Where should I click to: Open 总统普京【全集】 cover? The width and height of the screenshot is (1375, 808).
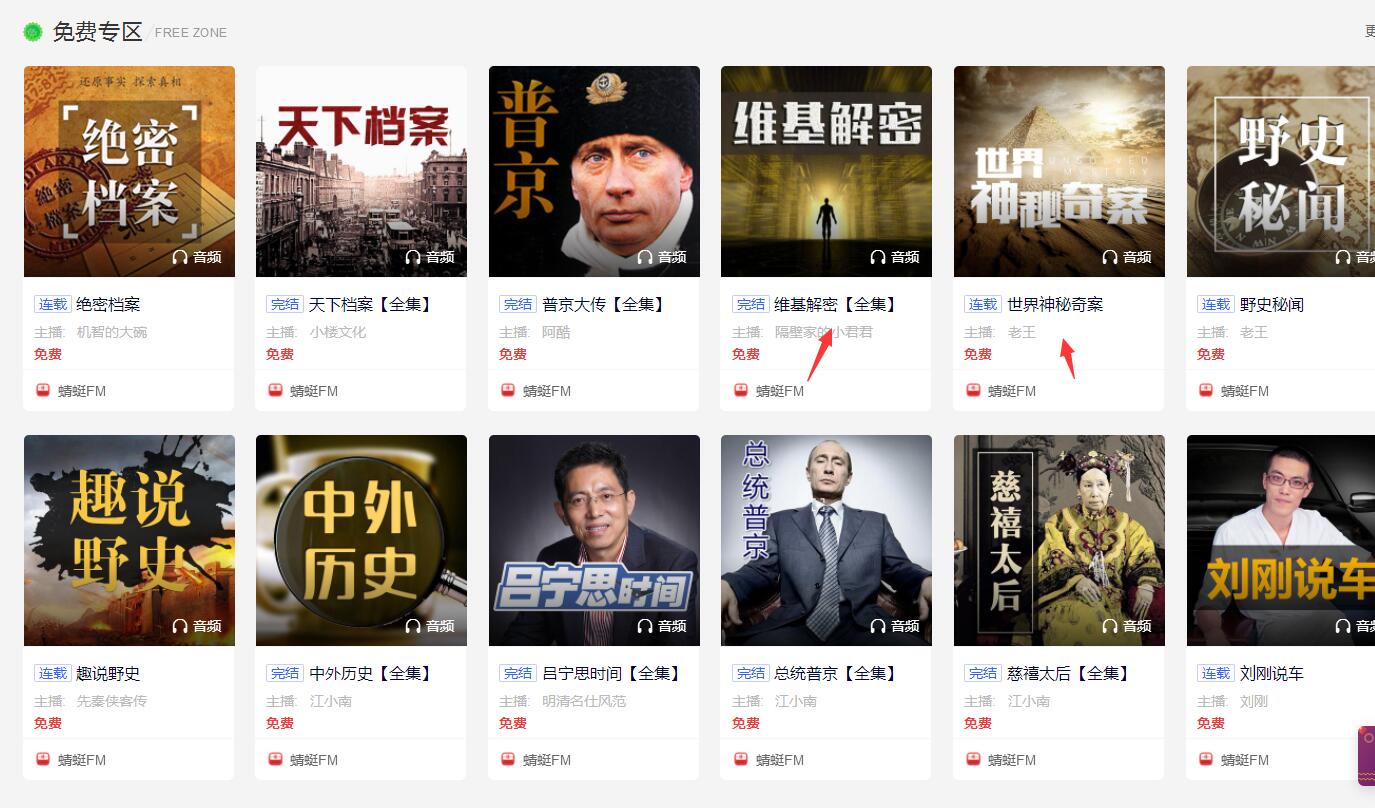[x=826, y=540]
